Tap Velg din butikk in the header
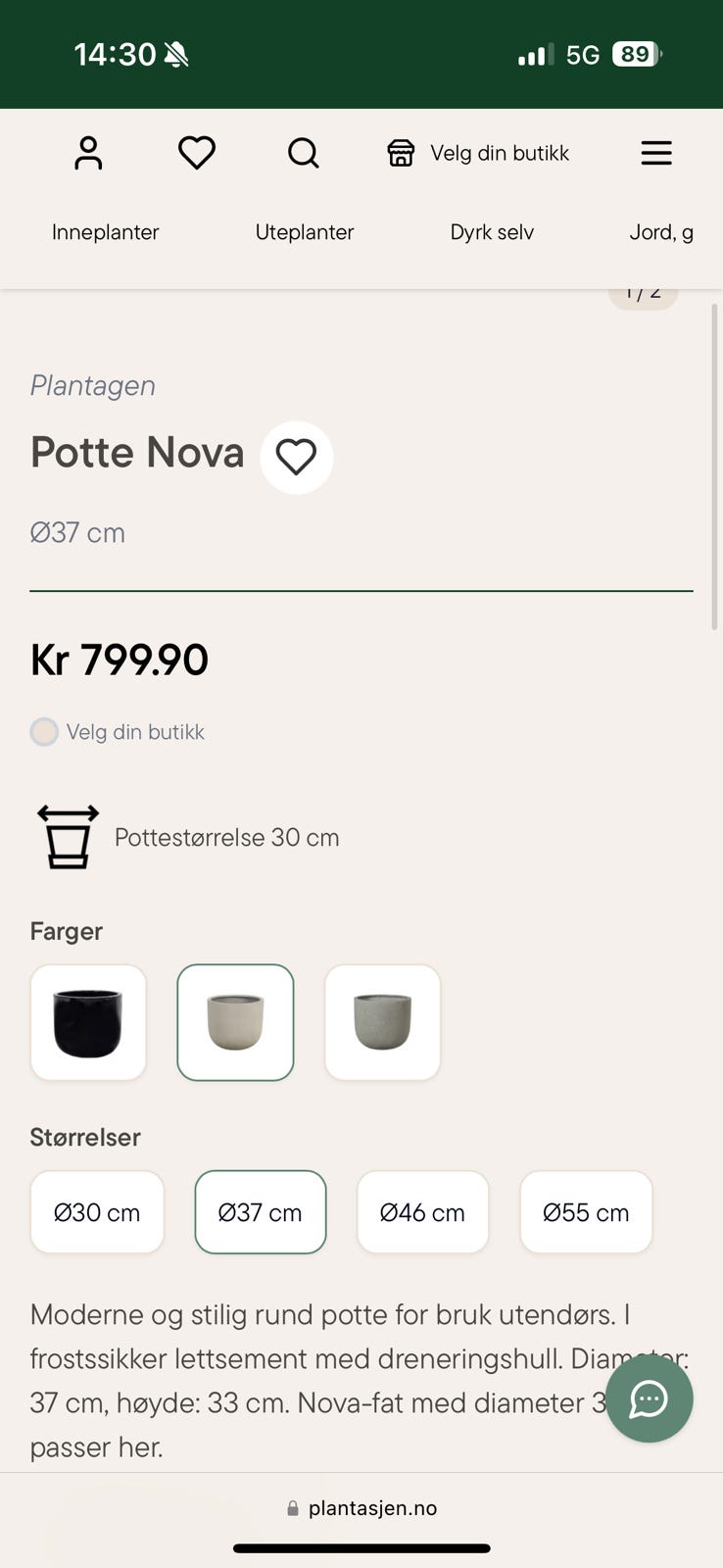 coord(478,153)
